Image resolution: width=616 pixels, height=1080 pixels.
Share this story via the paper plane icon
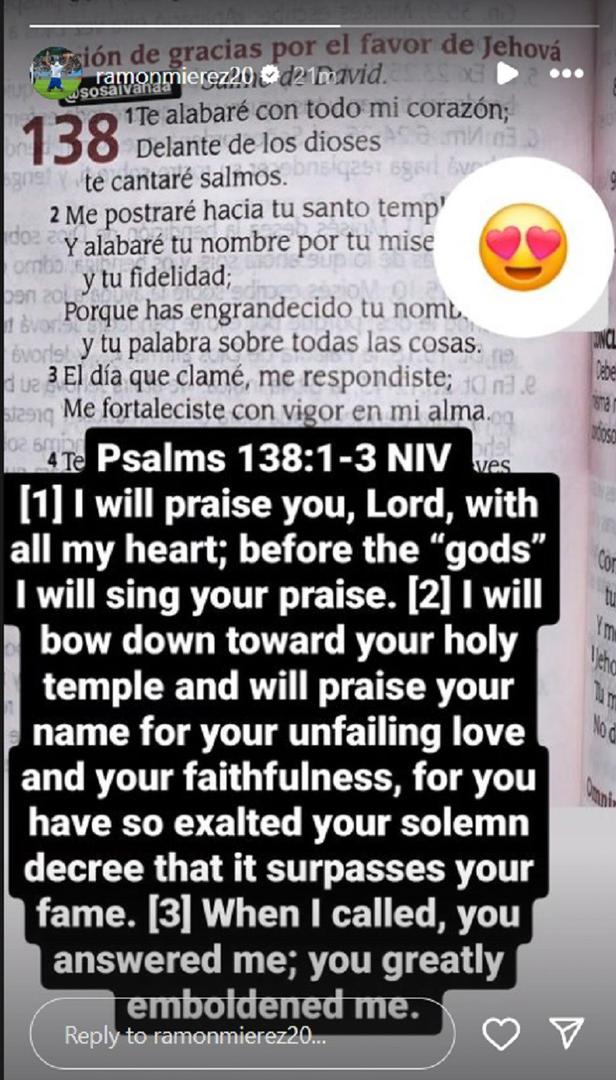pos(568,1033)
